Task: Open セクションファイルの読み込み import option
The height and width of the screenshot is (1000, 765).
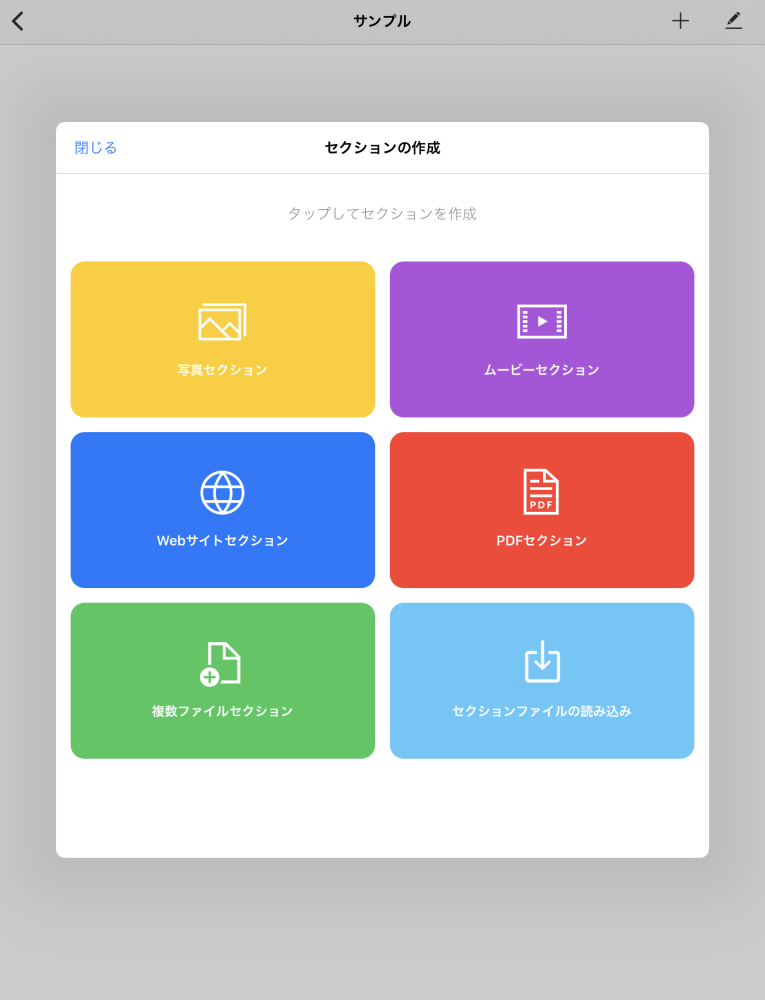Action: pos(541,680)
